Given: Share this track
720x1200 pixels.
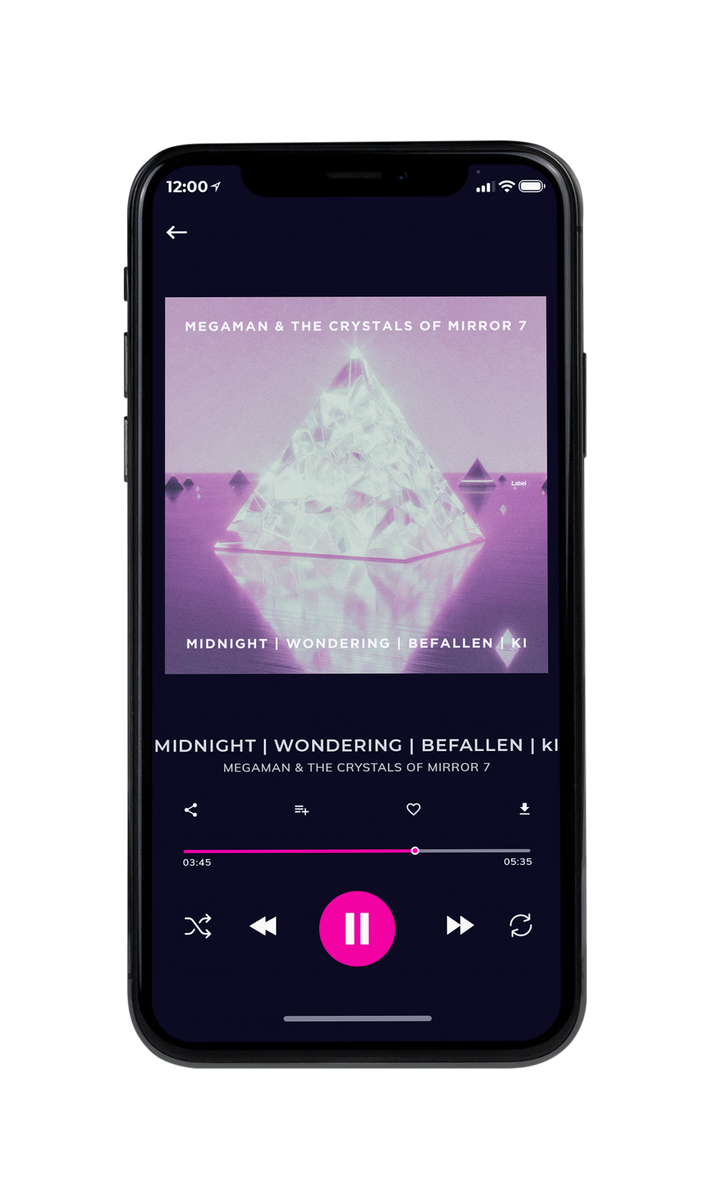Looking at the screenshot, I should click(191, 810).
